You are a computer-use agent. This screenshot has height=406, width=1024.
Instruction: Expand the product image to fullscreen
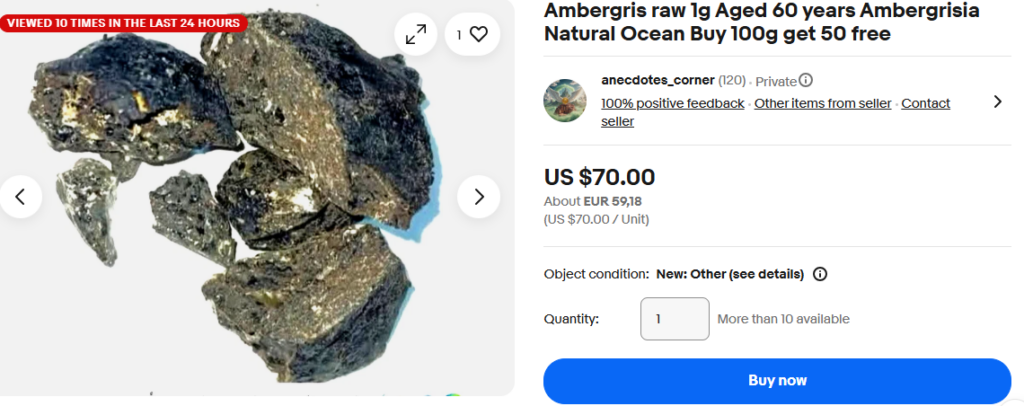coord(415,34)
